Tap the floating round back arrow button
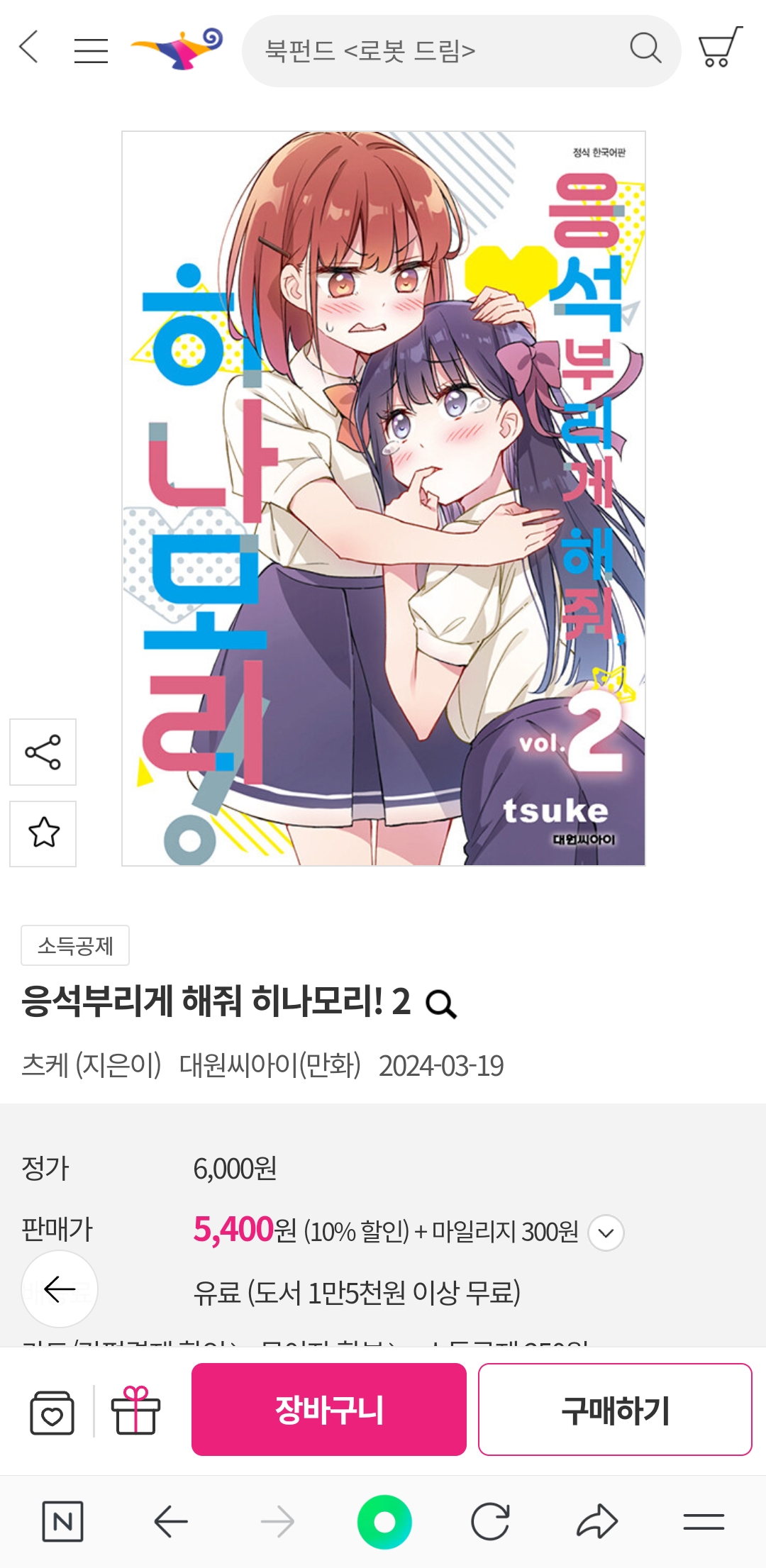The width and height of the screenshot is (766, 1568). (x=60, y=1289)
